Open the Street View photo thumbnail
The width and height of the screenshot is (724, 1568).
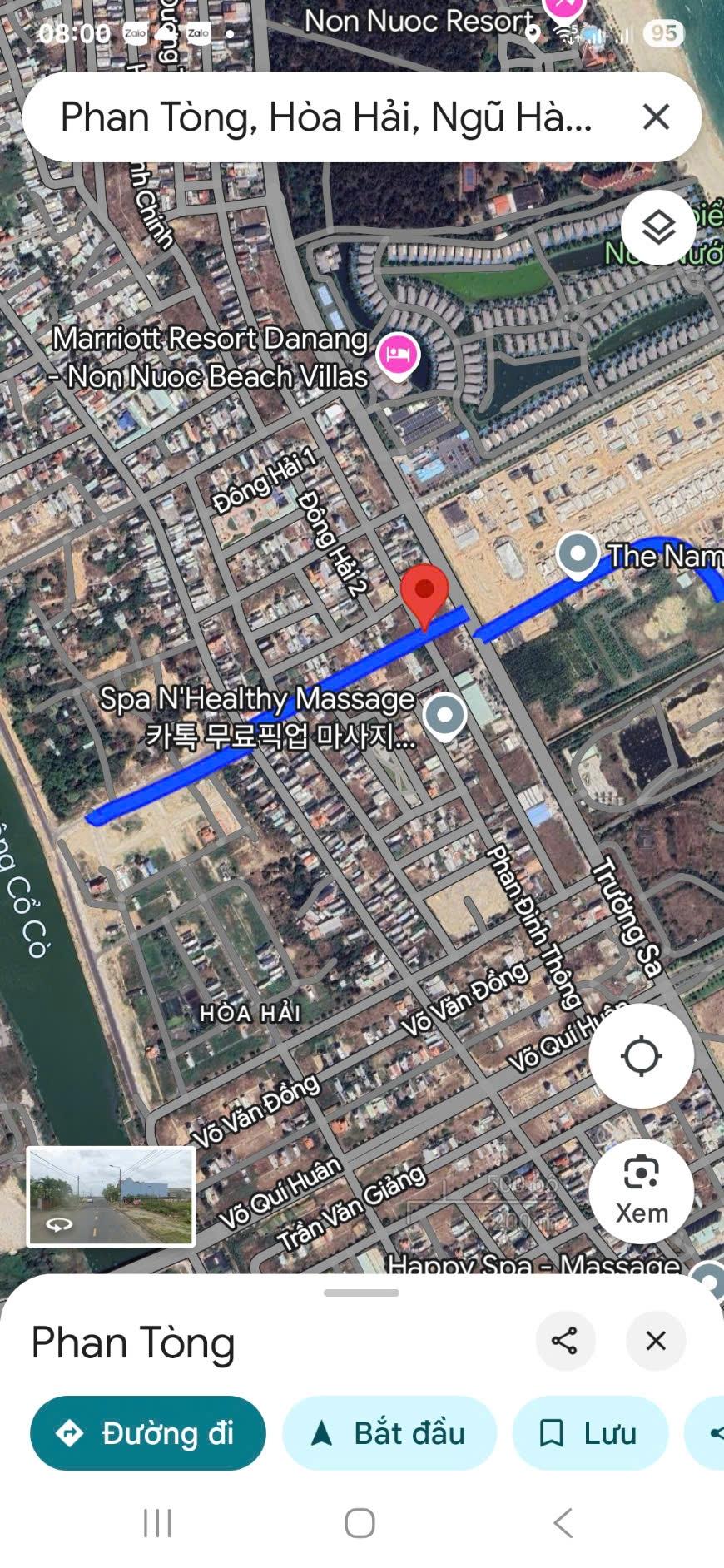tap(112, 1196)
